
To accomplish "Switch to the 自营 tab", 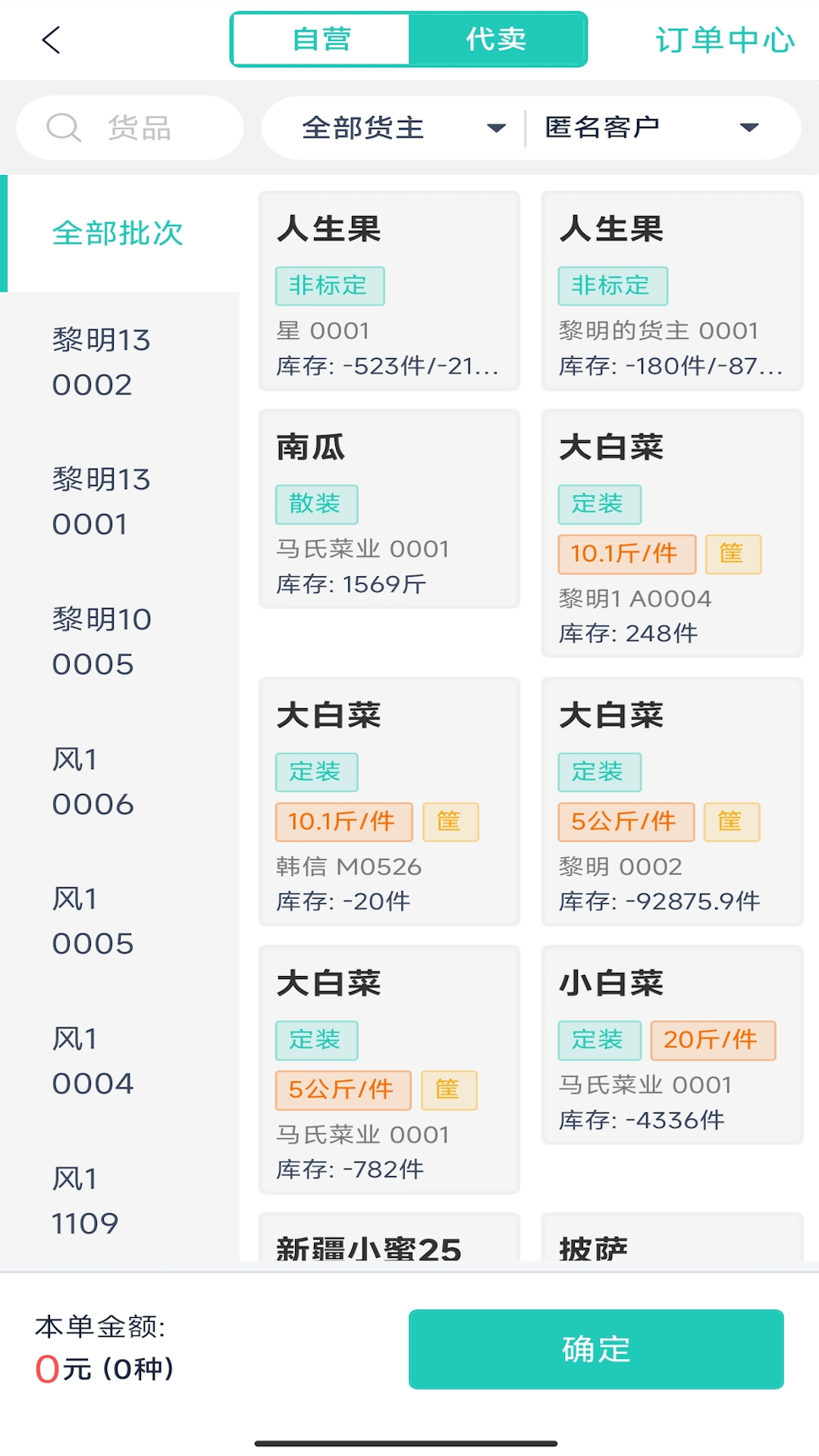I will pyautogui.click(x=320, y=39).
